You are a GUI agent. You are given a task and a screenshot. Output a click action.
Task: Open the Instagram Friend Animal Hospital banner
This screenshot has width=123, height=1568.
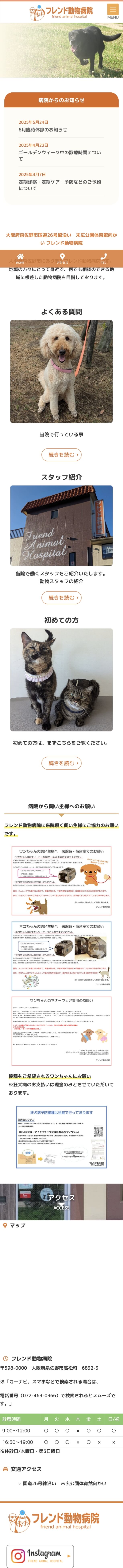coord(40,1555)
